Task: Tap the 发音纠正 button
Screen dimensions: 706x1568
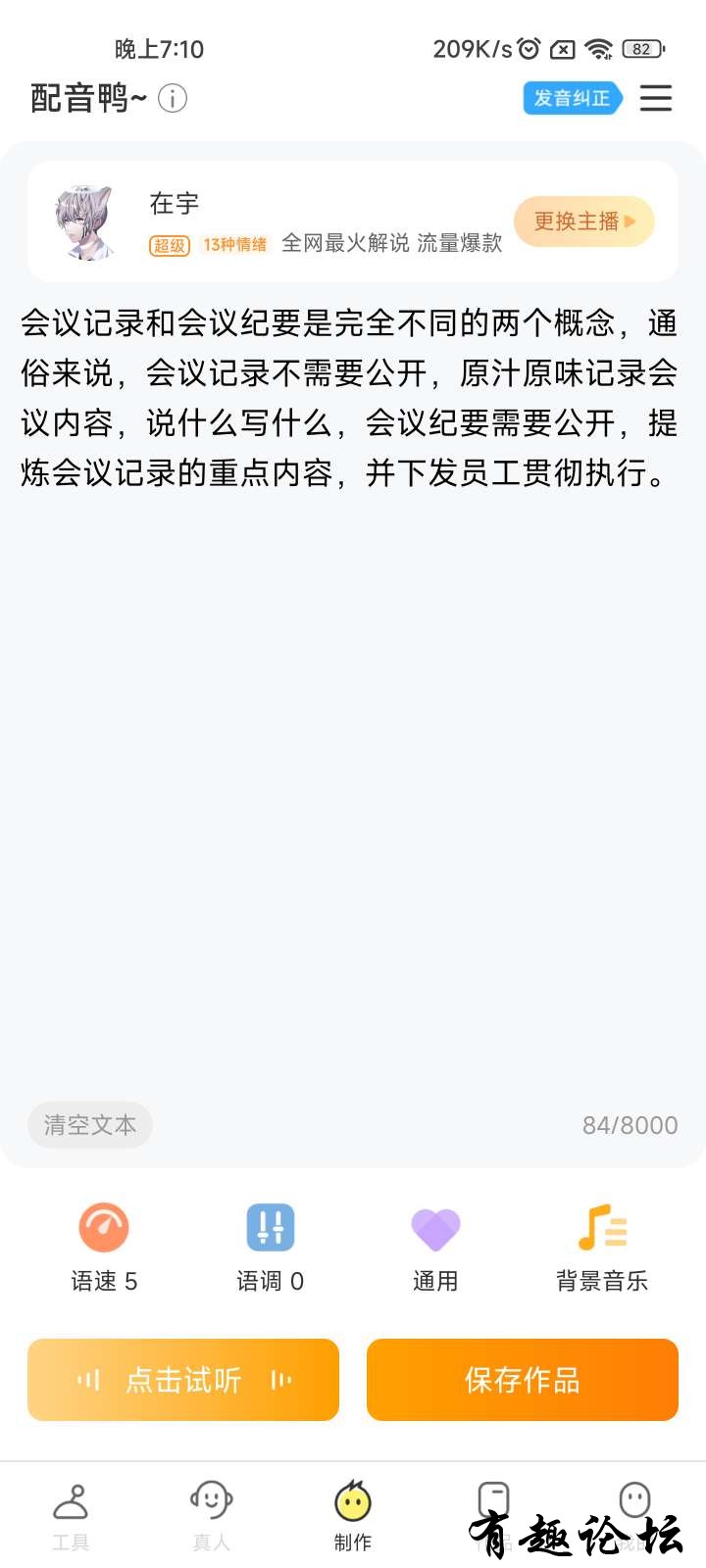Action: tap(573, 98)
